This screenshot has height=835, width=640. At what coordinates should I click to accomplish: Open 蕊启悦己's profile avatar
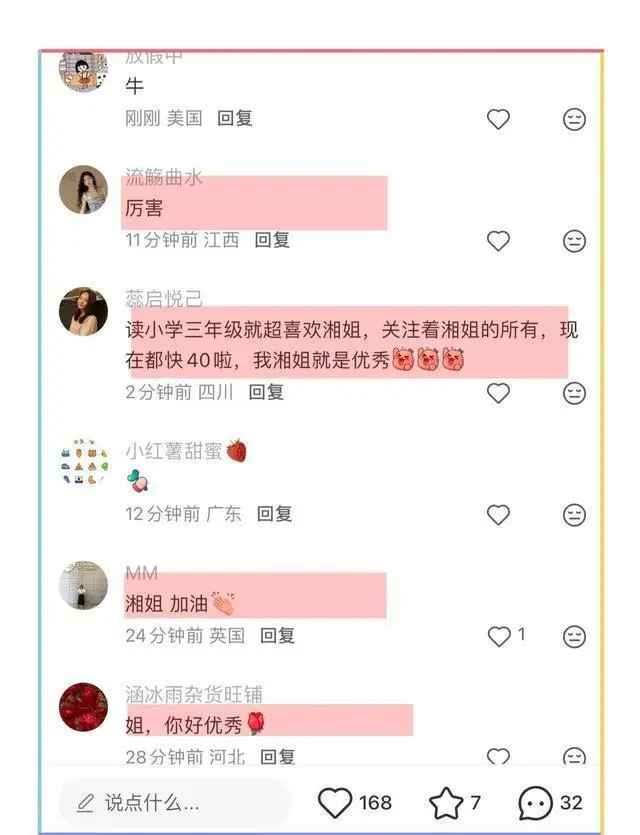[83, 311]
